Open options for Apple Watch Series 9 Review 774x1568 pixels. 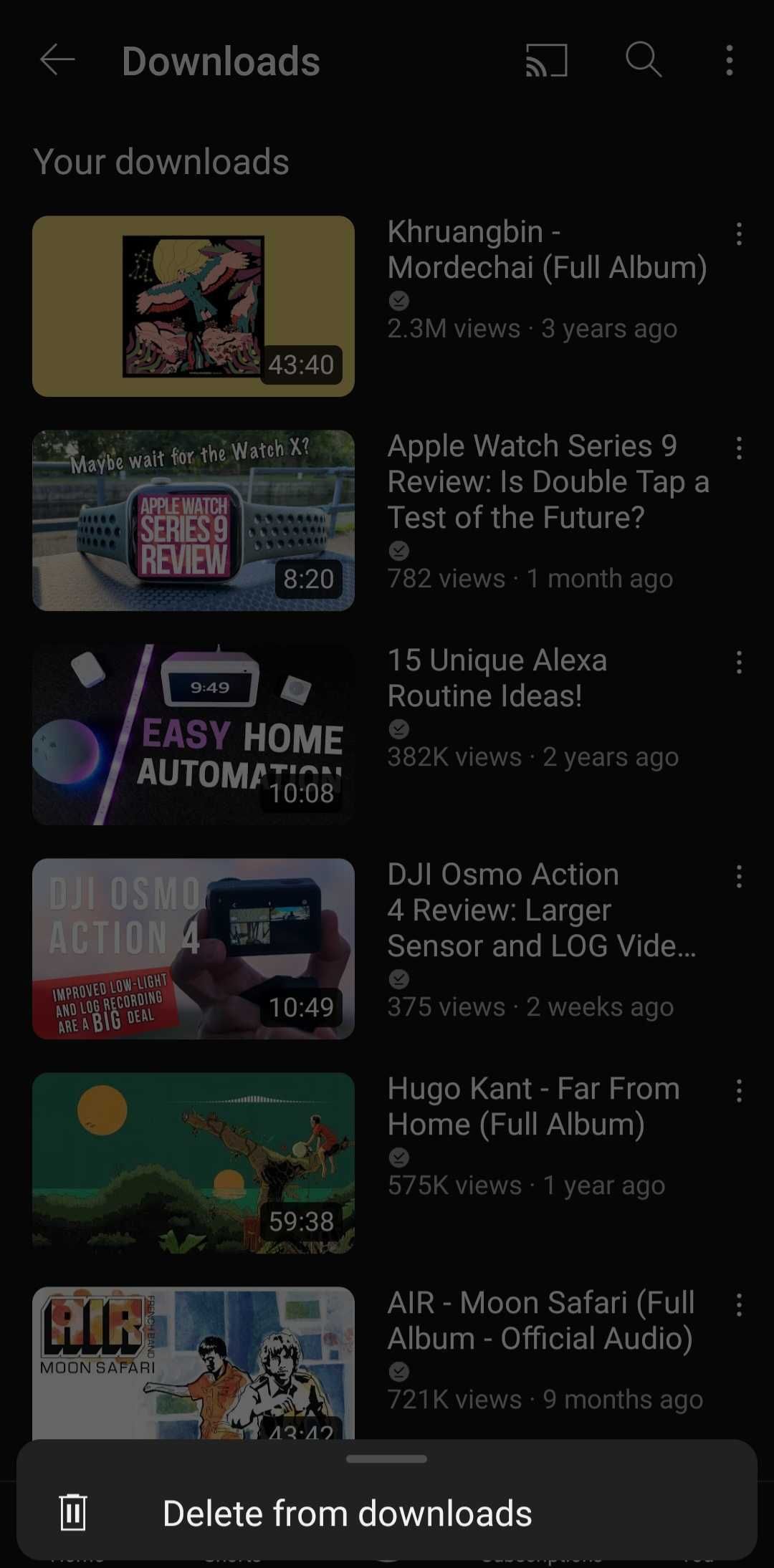(x=740, y=448)
